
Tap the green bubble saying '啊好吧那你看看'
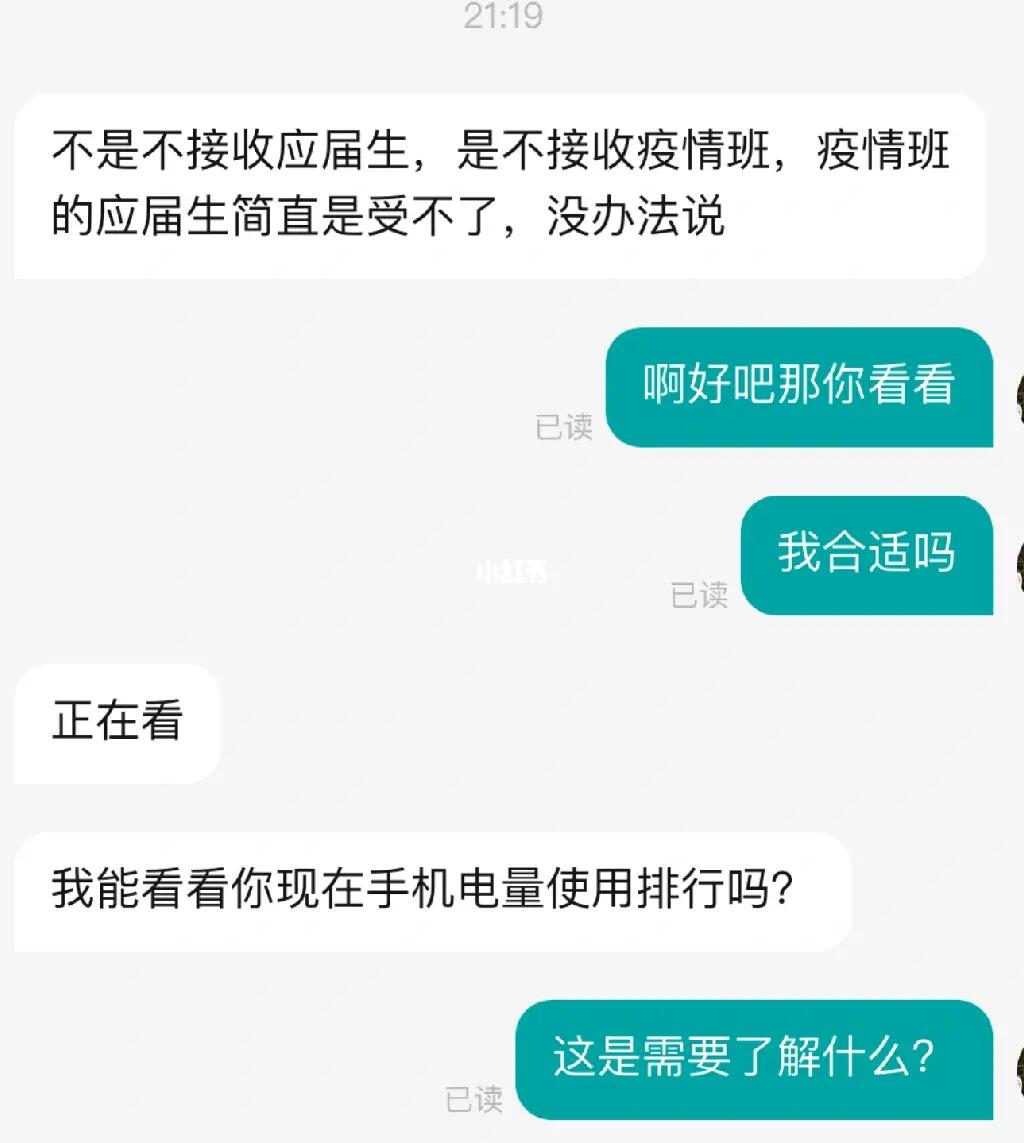pyautogui.click(x=800, y=388)
